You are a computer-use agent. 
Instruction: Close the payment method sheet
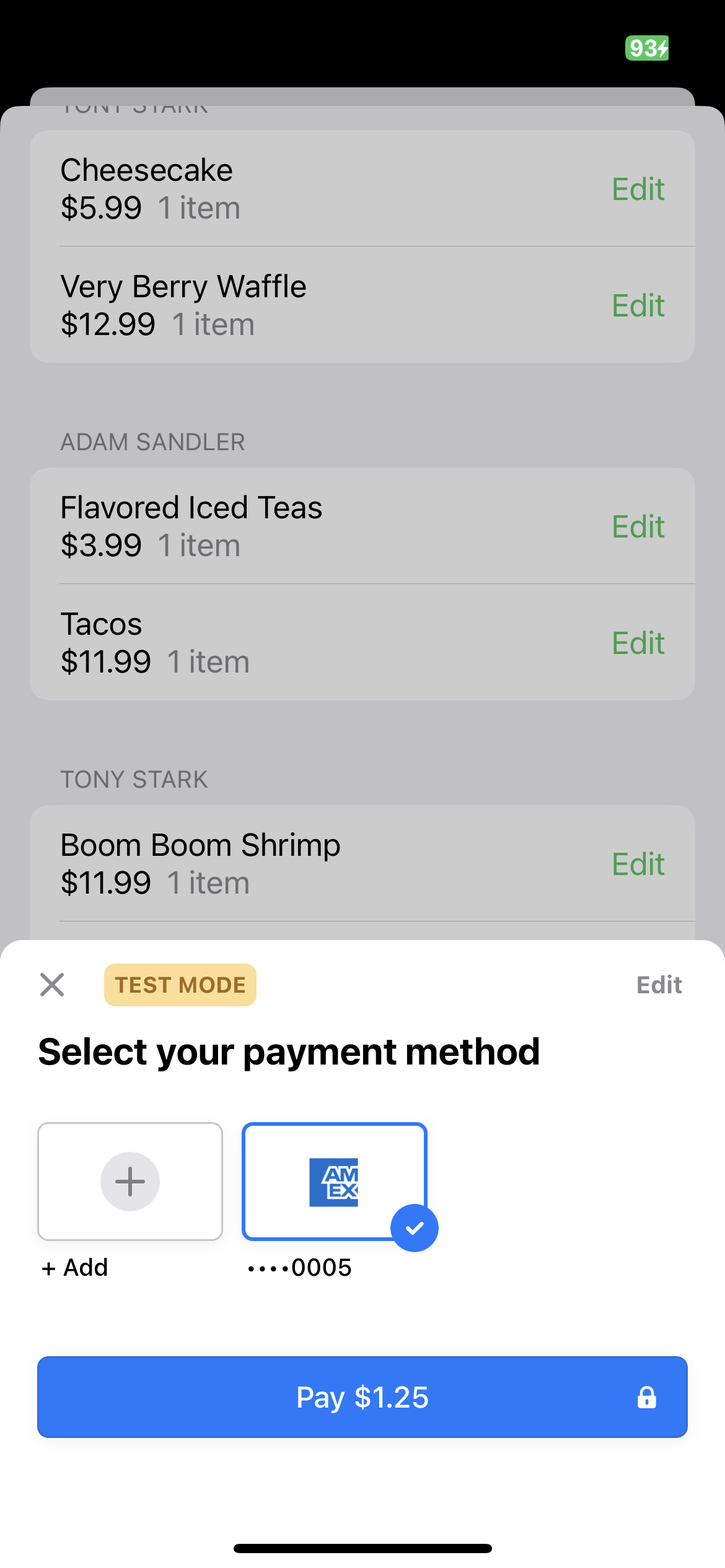coord(52,984)
